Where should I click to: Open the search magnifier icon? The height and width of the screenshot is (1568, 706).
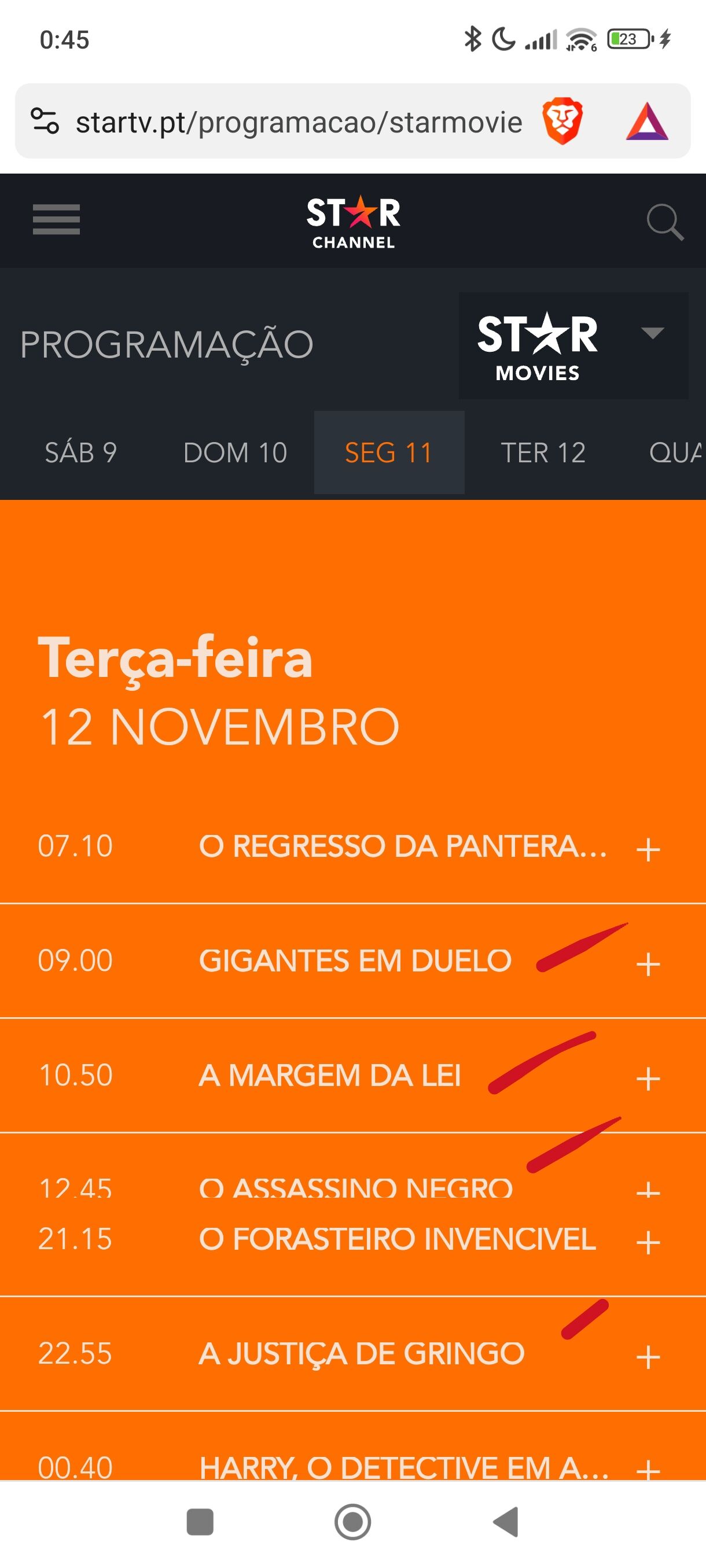(x=664, y=222)
